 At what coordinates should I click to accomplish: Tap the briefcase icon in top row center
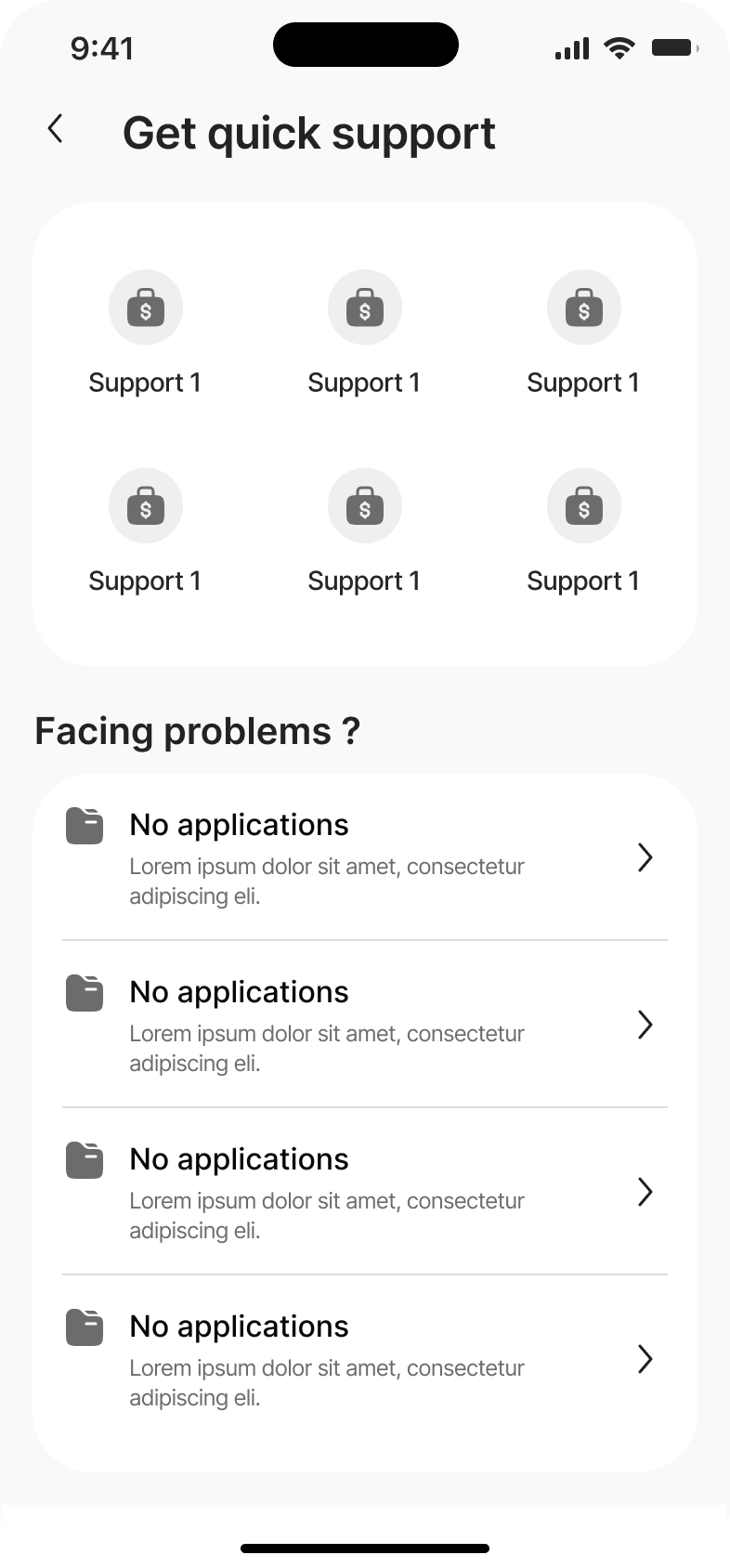coord(365,307)
